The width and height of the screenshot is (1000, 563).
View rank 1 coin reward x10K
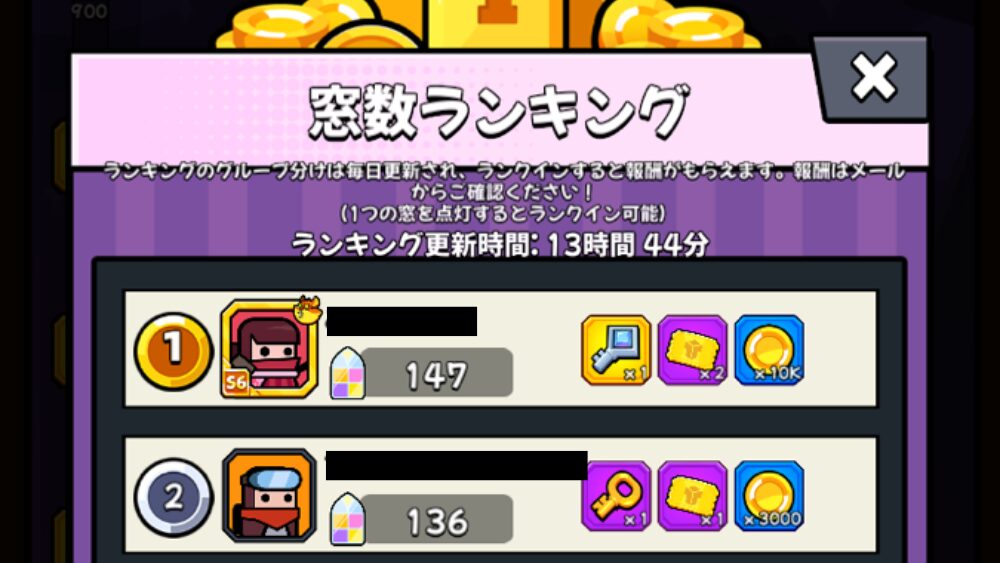pyautogui.click(x=769, y=350)
